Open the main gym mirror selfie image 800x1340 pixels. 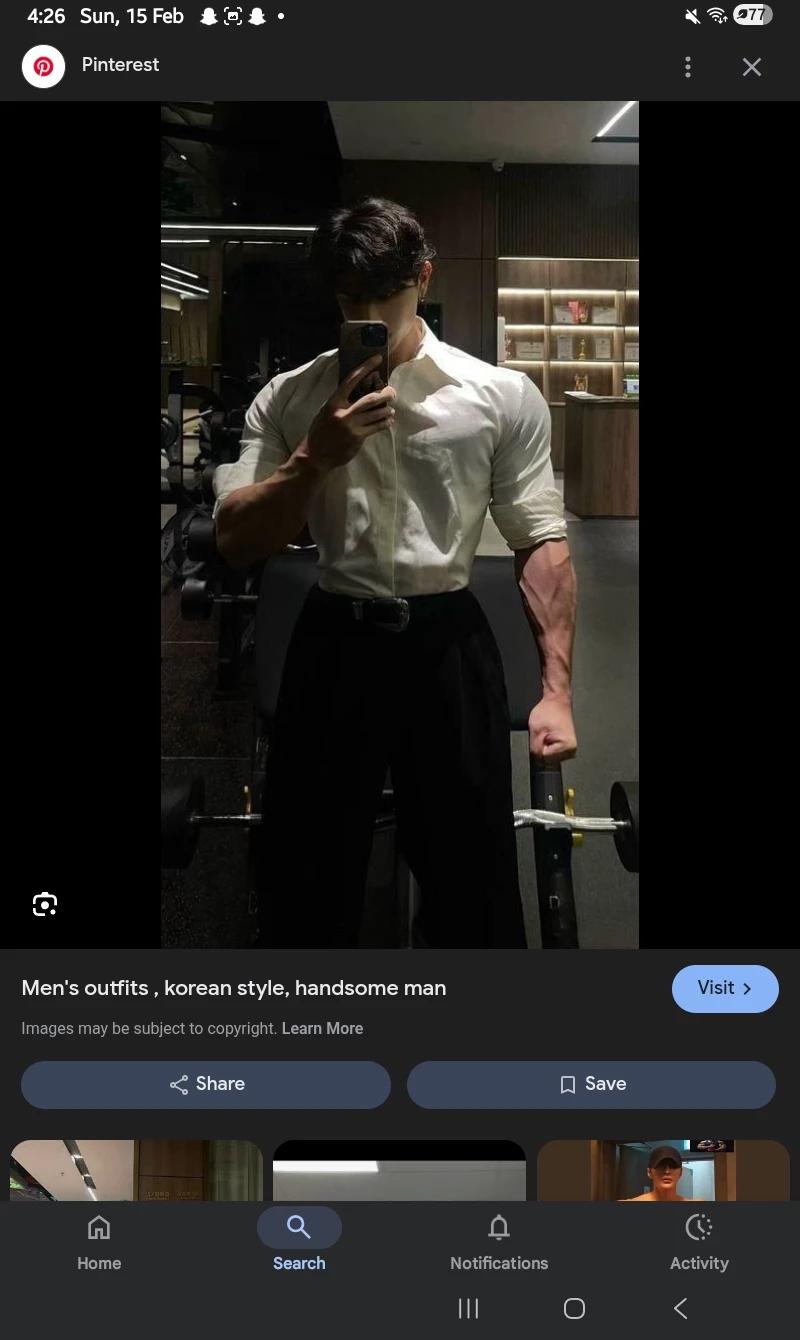[400, 524]
